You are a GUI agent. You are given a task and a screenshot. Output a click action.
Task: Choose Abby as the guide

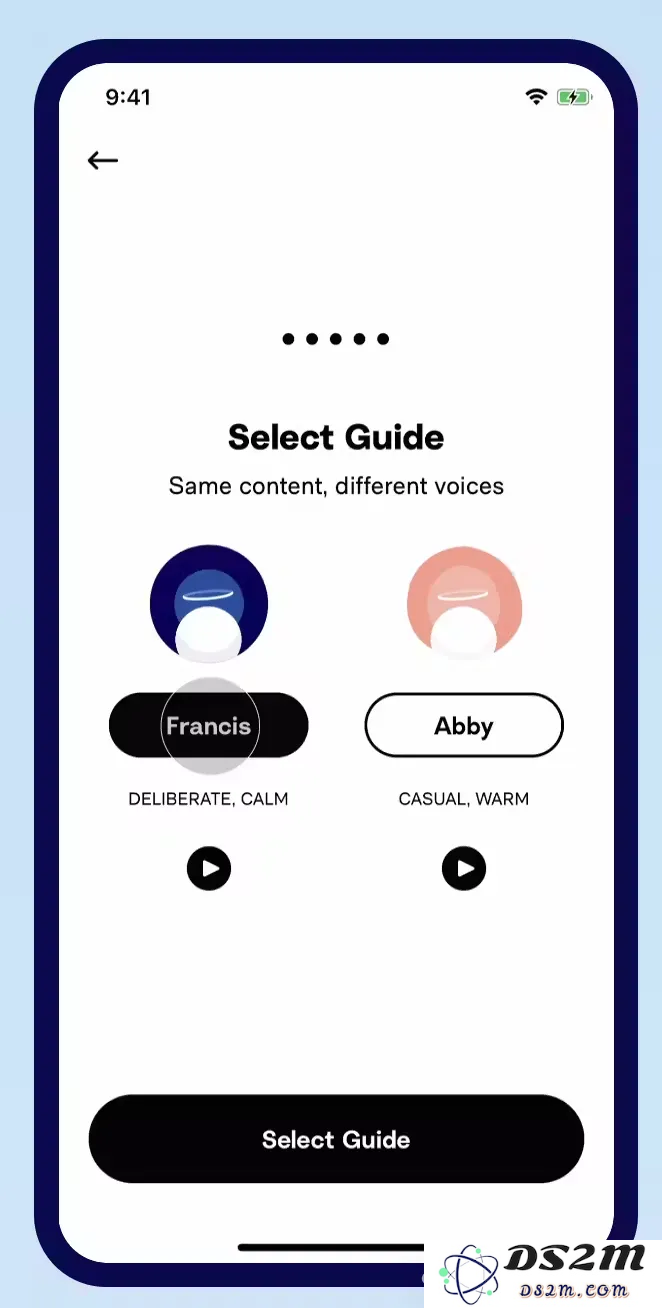(464, 726)
